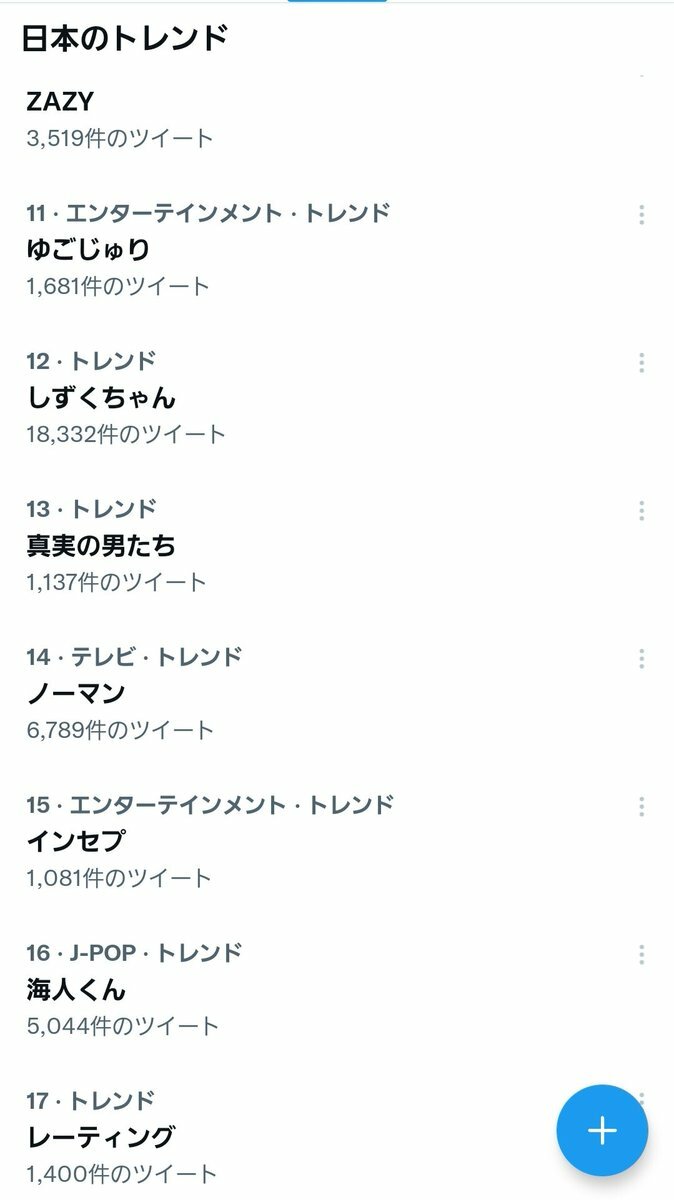Open more options for ノーマン

point(641,658)
